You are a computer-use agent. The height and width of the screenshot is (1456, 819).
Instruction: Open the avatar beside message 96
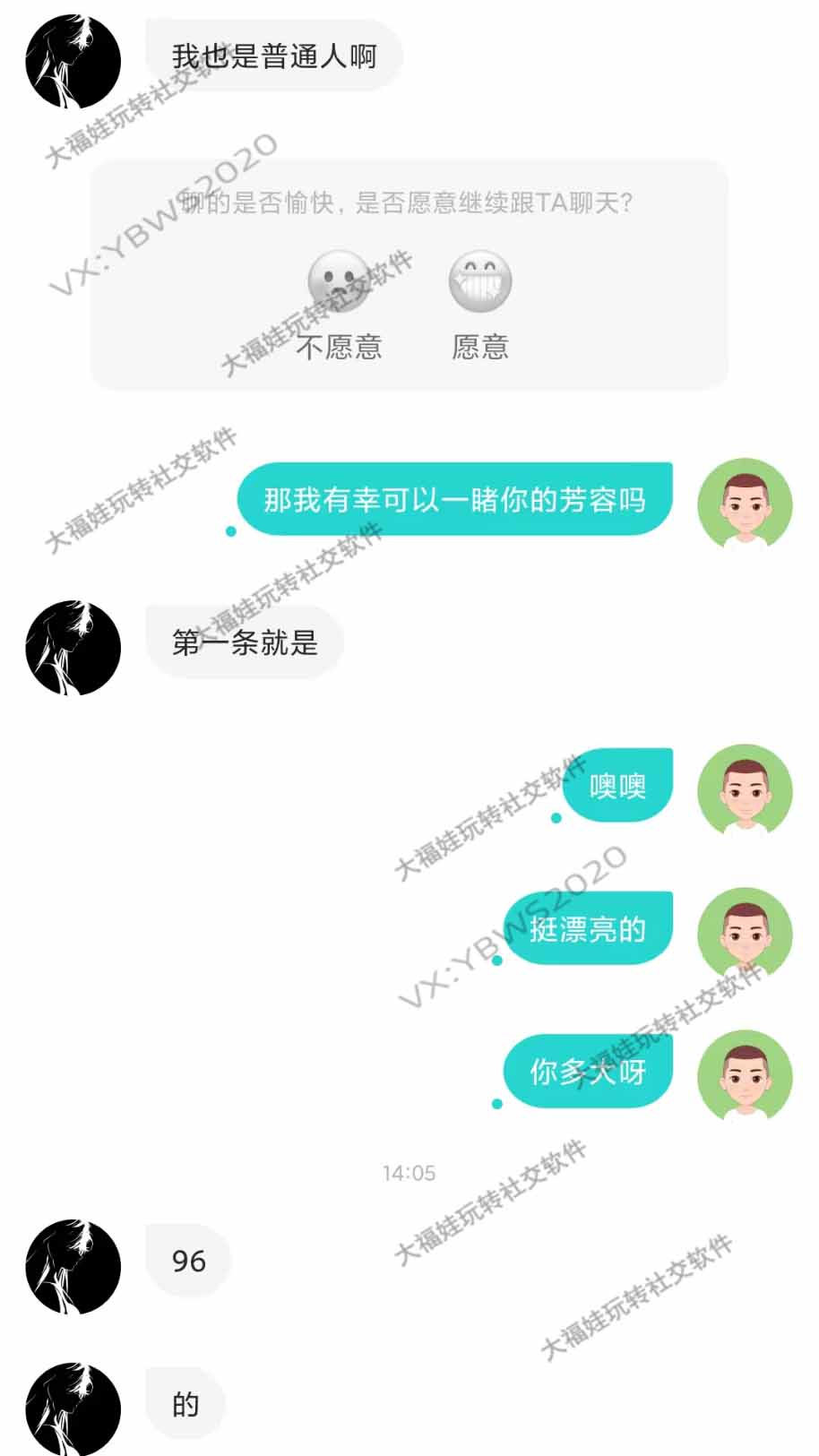point(73,1265)
